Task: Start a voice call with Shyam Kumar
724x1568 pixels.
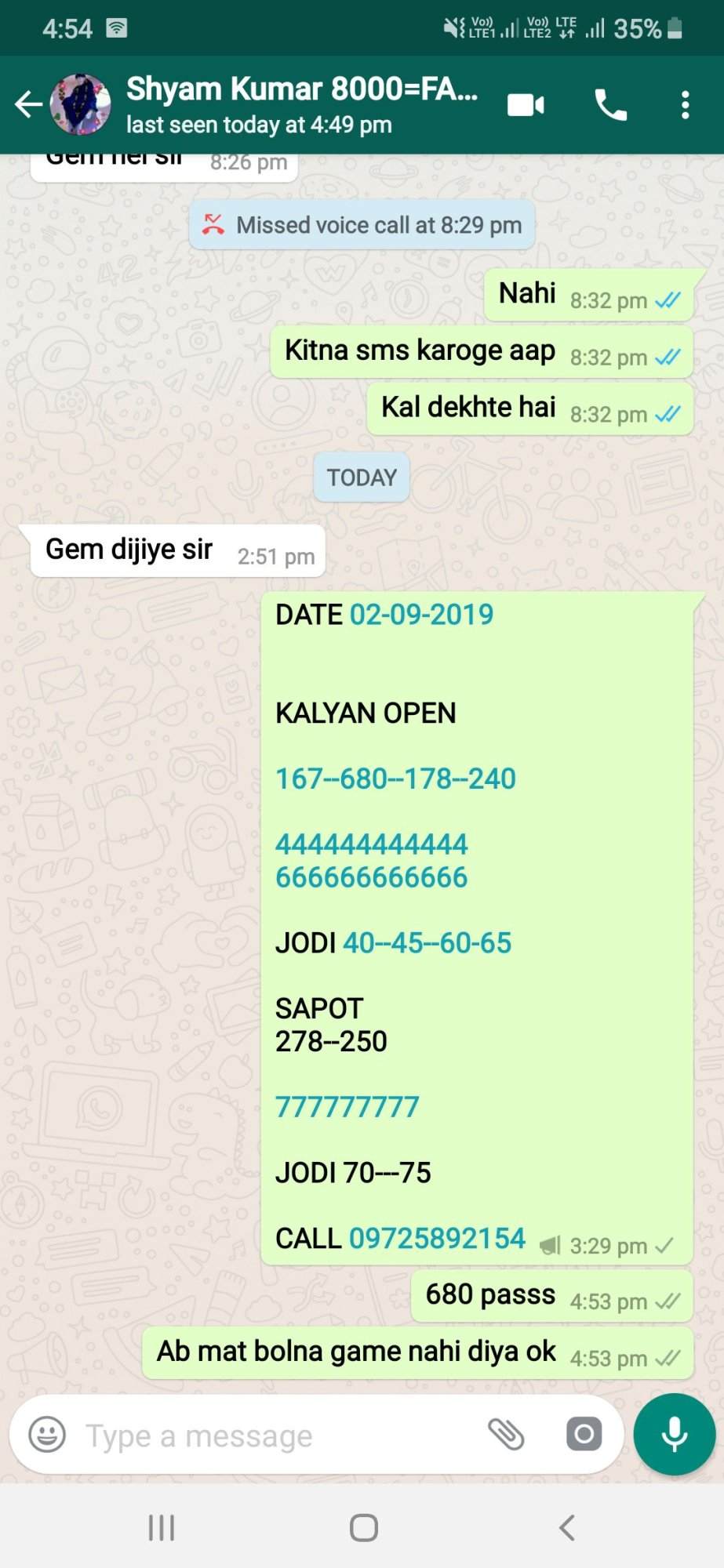Action: [610, 104]
